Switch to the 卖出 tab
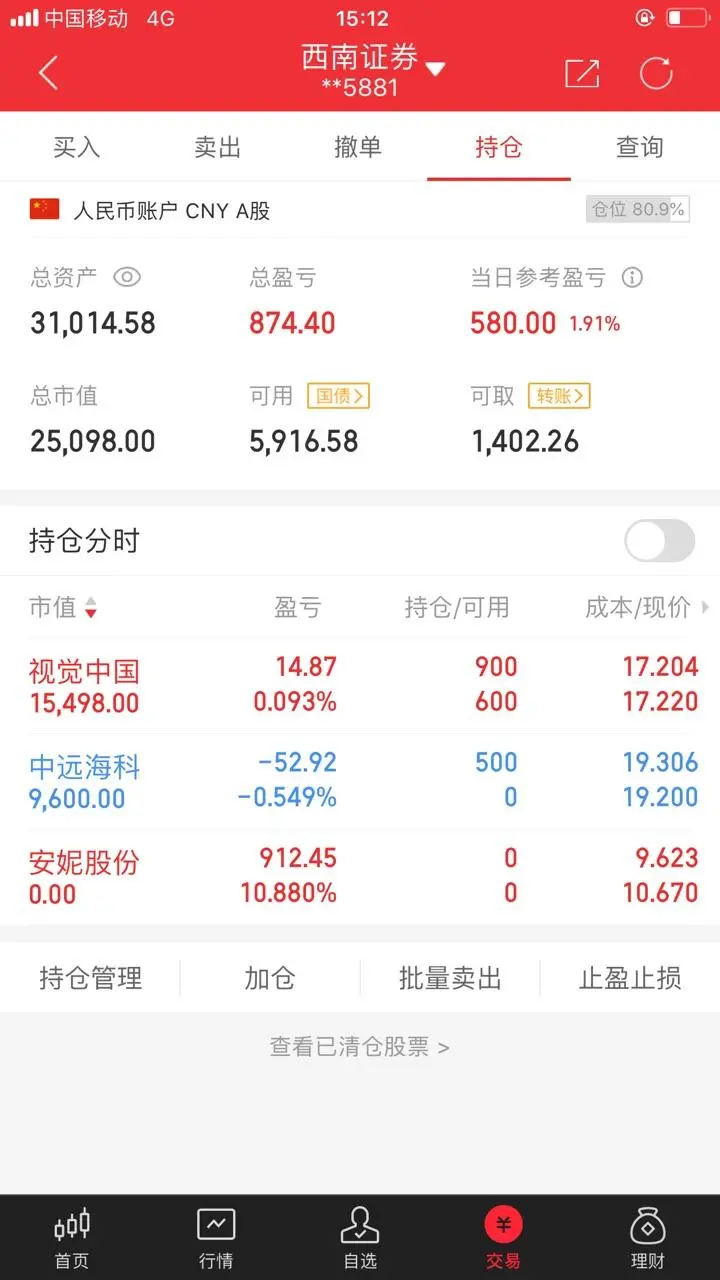Viewport: 720px width, 1280px height. pos(217,147)
